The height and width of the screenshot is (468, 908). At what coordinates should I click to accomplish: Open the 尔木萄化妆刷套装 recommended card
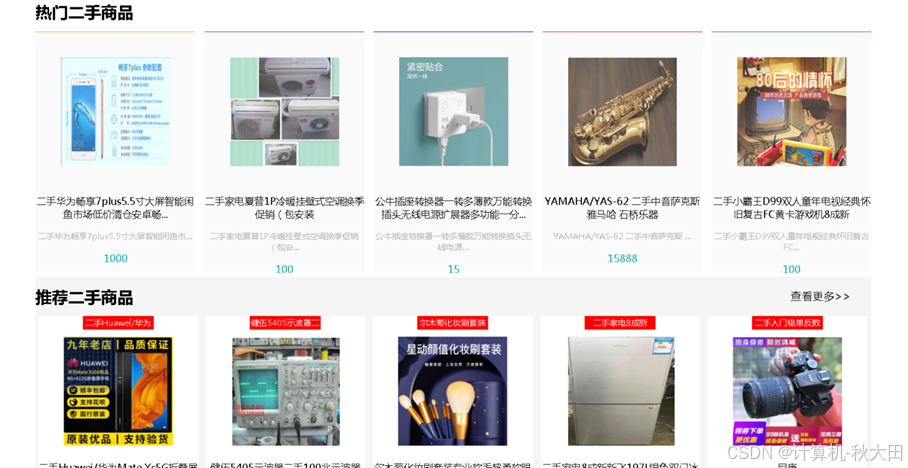[x=453, y=392]
